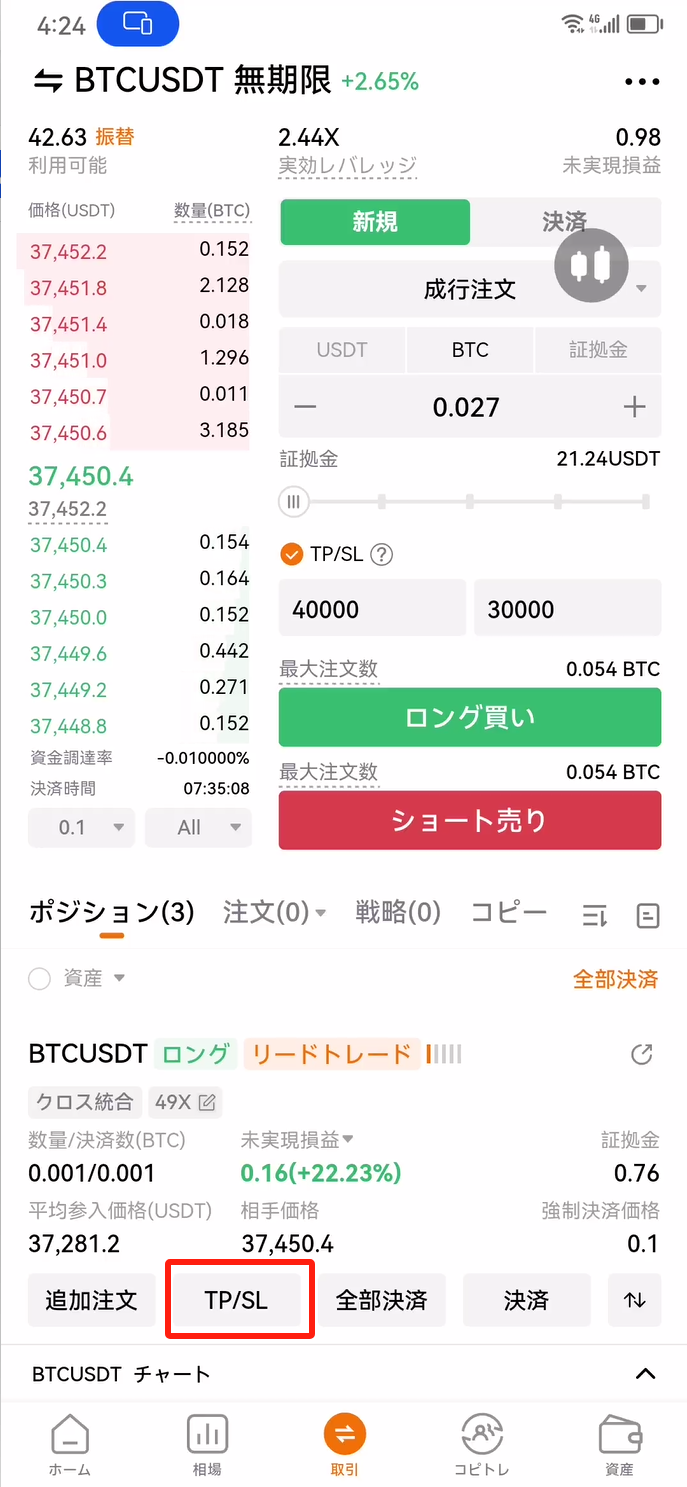Select the USDT unit tab
The height and width of the screenshot is (1487, 687).
coord(342,350)
